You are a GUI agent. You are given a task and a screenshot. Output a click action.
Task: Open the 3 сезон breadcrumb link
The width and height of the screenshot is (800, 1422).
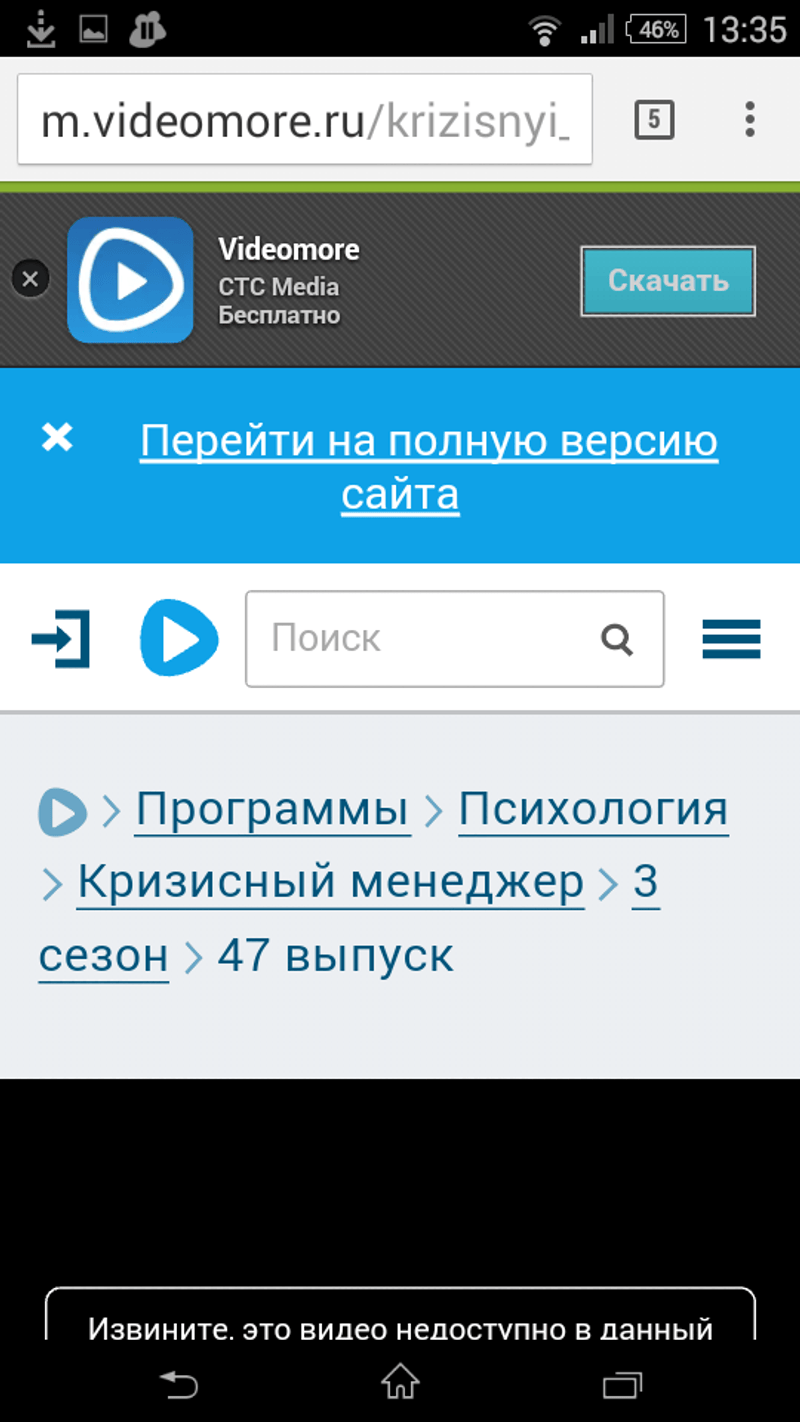point(103,956)
